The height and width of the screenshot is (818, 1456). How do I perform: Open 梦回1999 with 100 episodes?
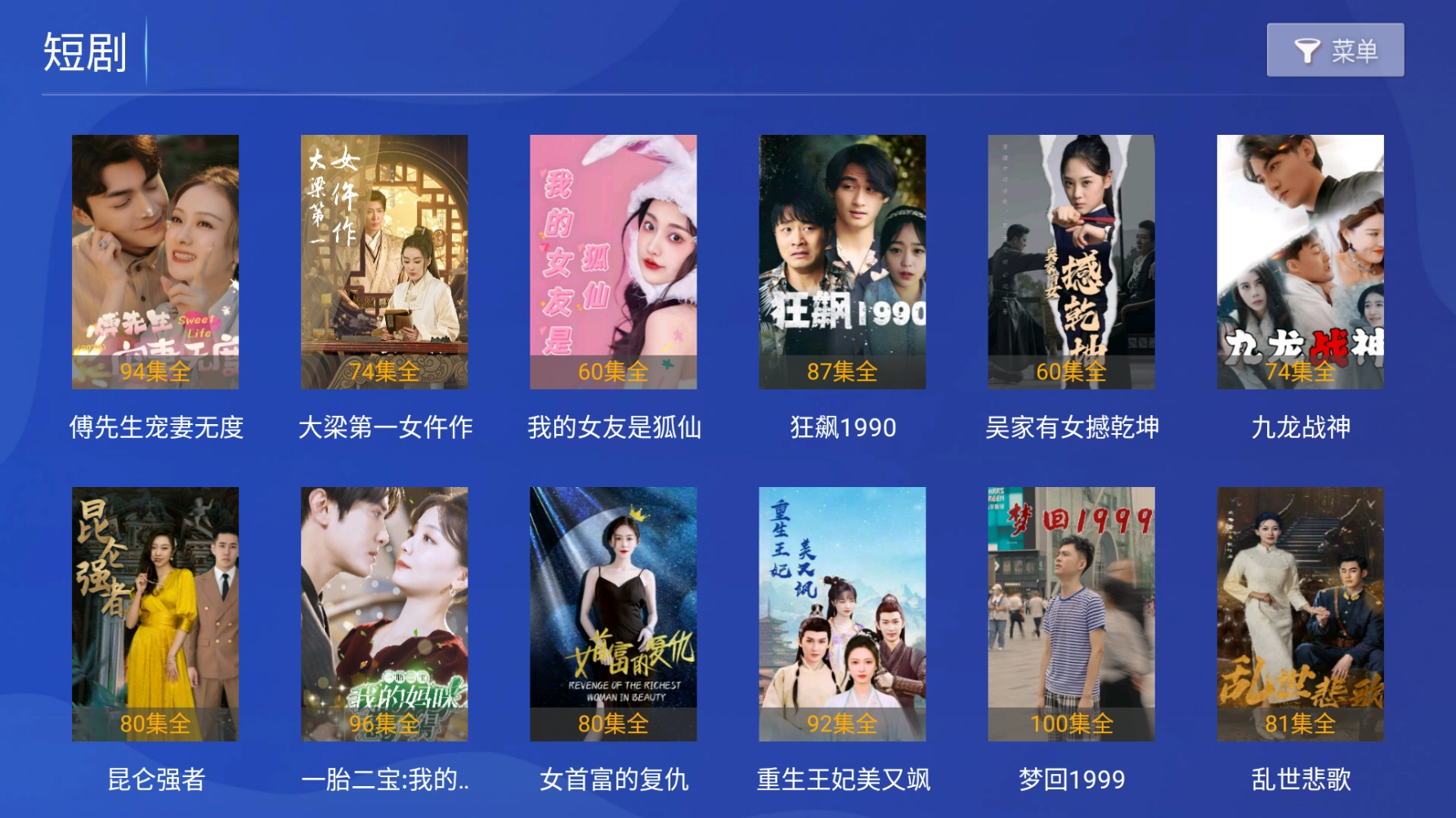1071,614
